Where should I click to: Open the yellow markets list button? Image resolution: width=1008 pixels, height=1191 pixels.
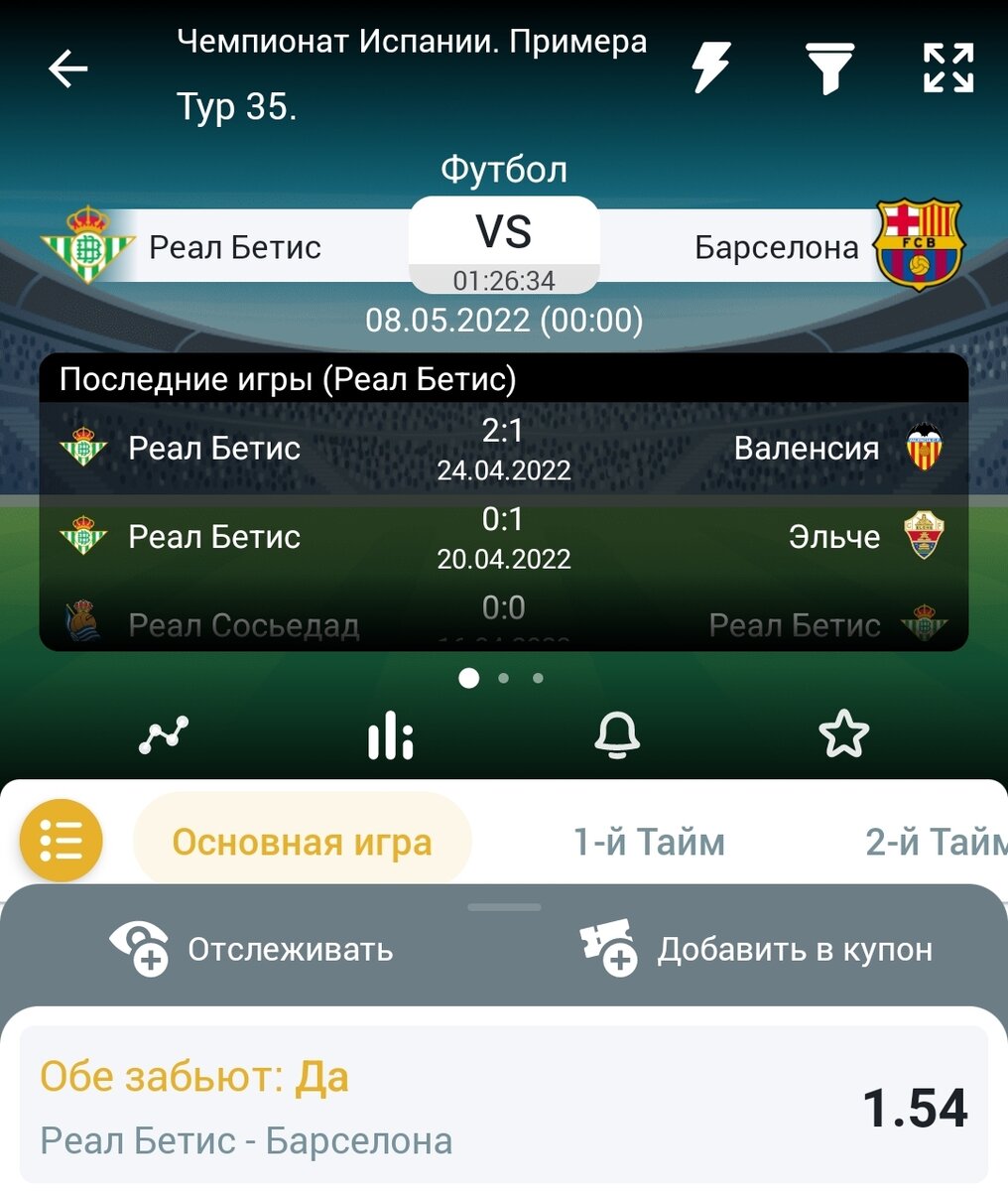point(62,841)
